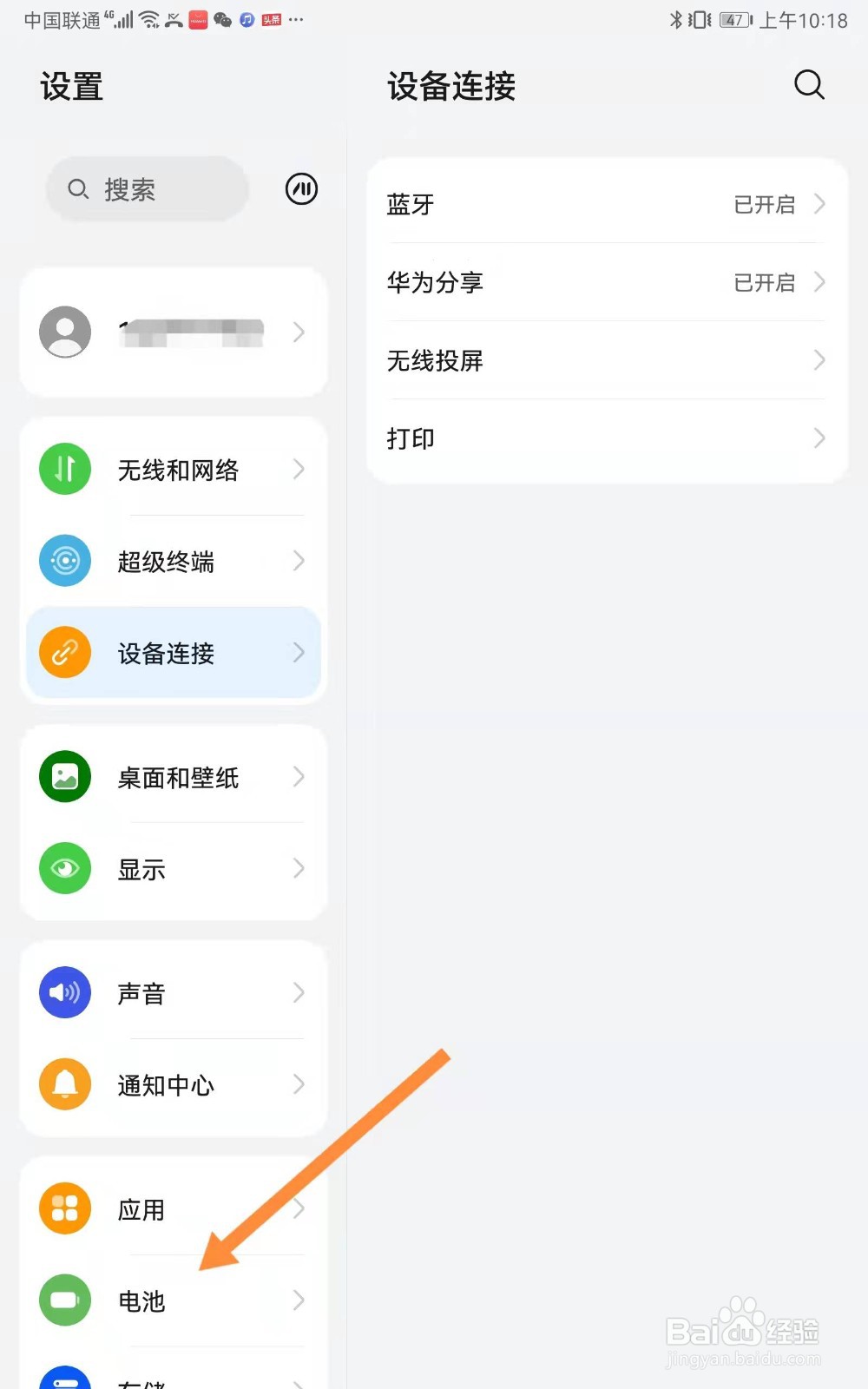Click the 声音 speaker icon
The height and width of the screenshot is (1389, 868).
(x=64, y=992)
